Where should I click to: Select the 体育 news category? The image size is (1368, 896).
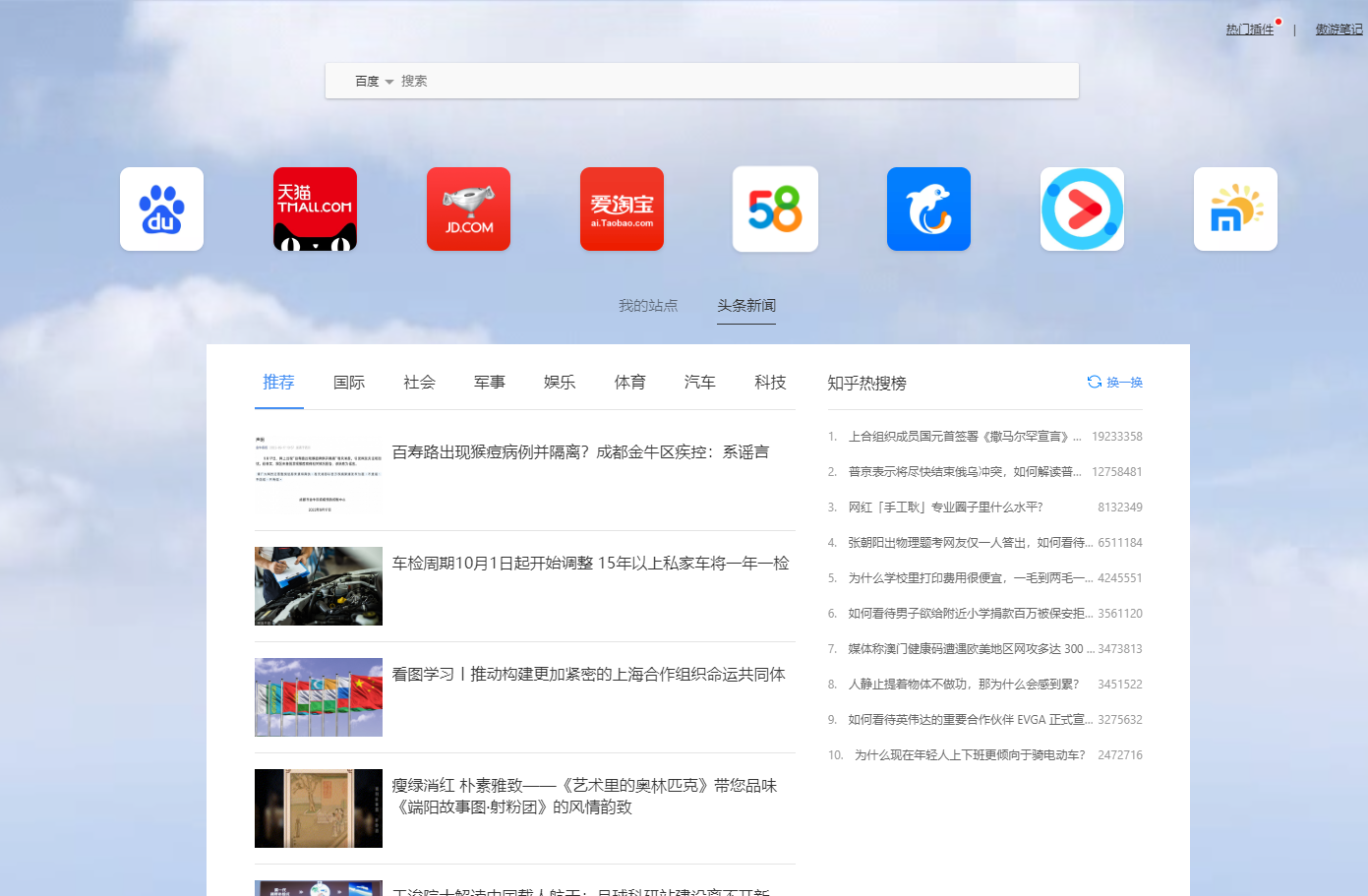(x=629, y=383)
